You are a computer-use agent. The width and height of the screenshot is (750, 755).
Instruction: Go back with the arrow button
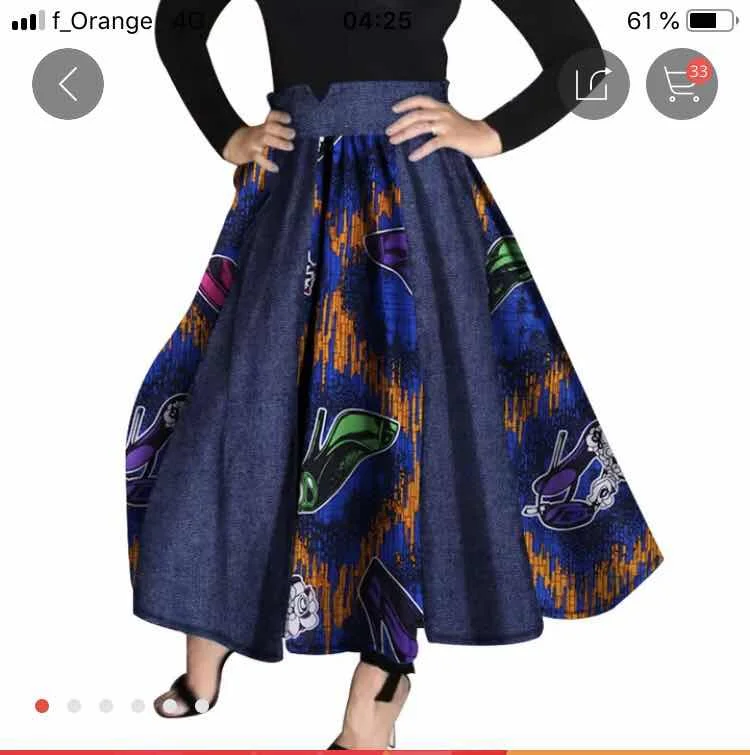click(67, 84)
